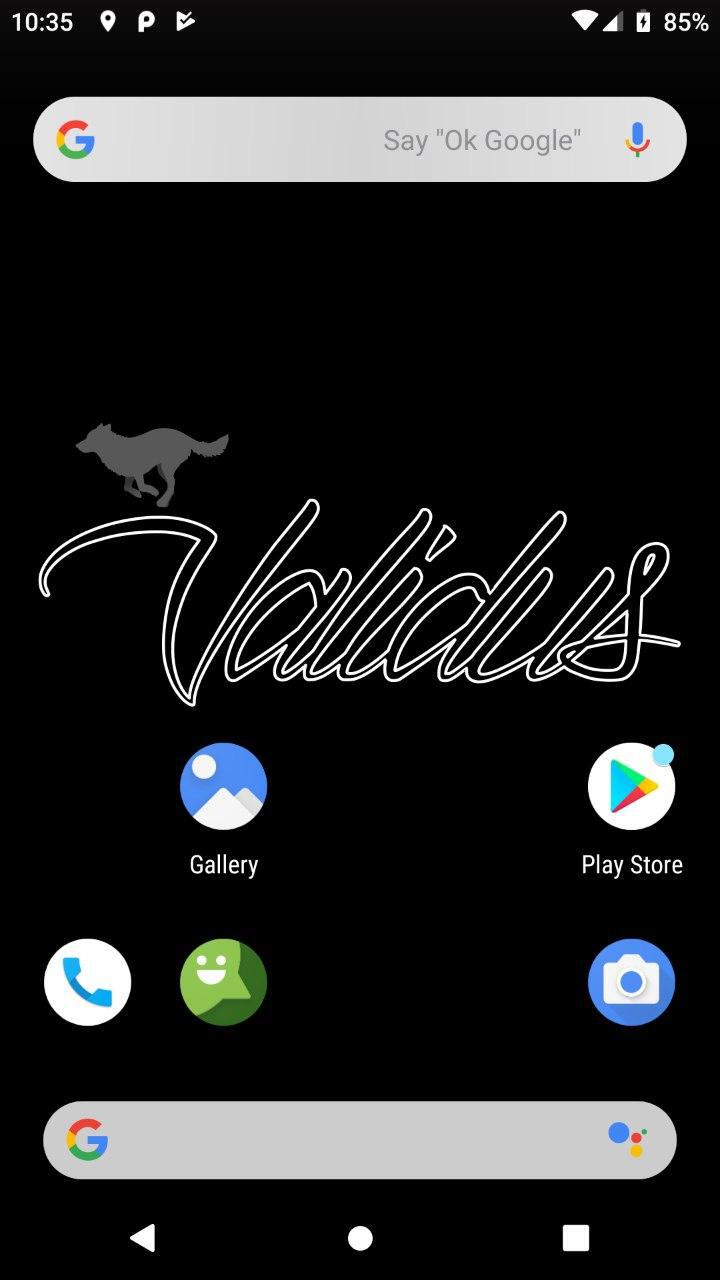Screen dimensions: 720x1280
Task: Go back with the navigation bar
Action: (143, 1238)
